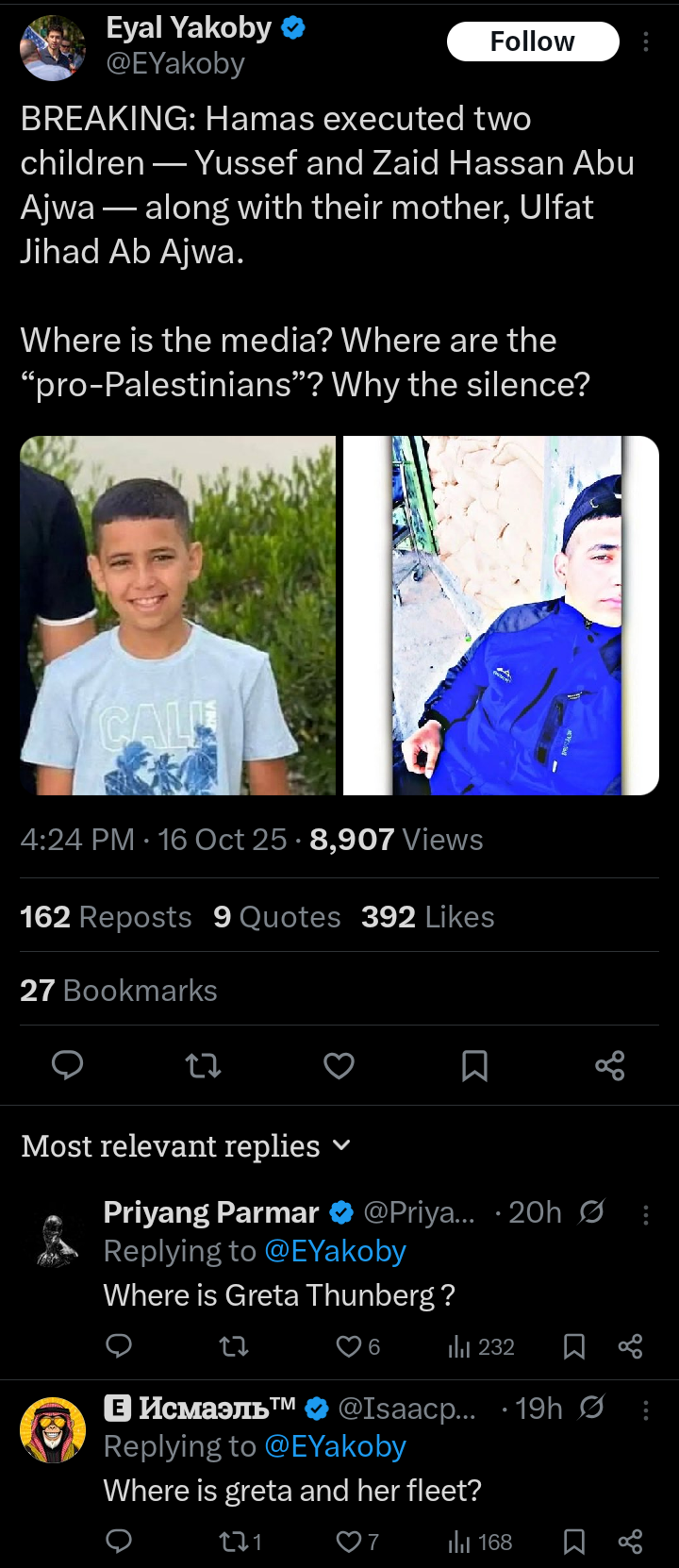View the 392 Likes list
679x1568 pixels.
[x=427, y=917]
